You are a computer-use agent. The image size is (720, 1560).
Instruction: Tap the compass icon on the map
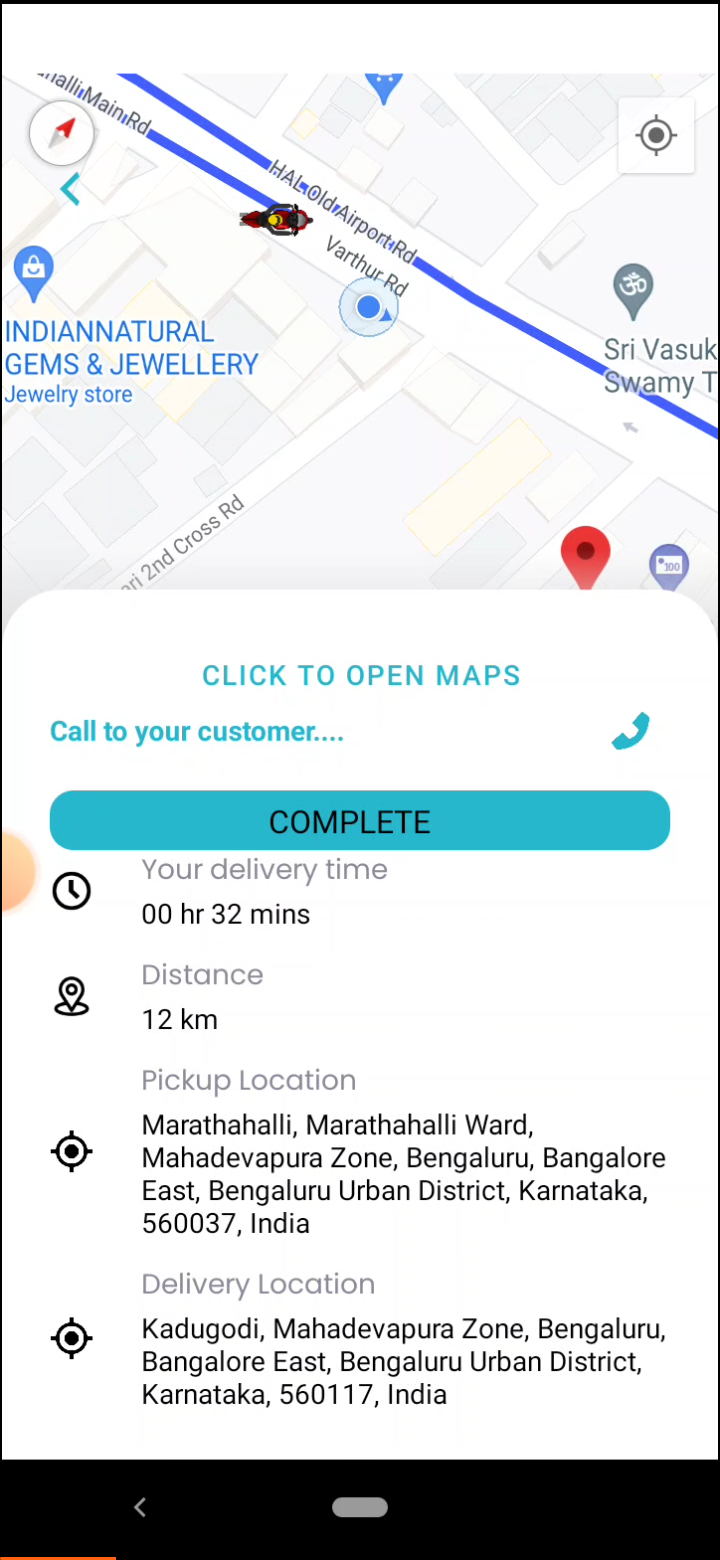click(x=62, y=132)
